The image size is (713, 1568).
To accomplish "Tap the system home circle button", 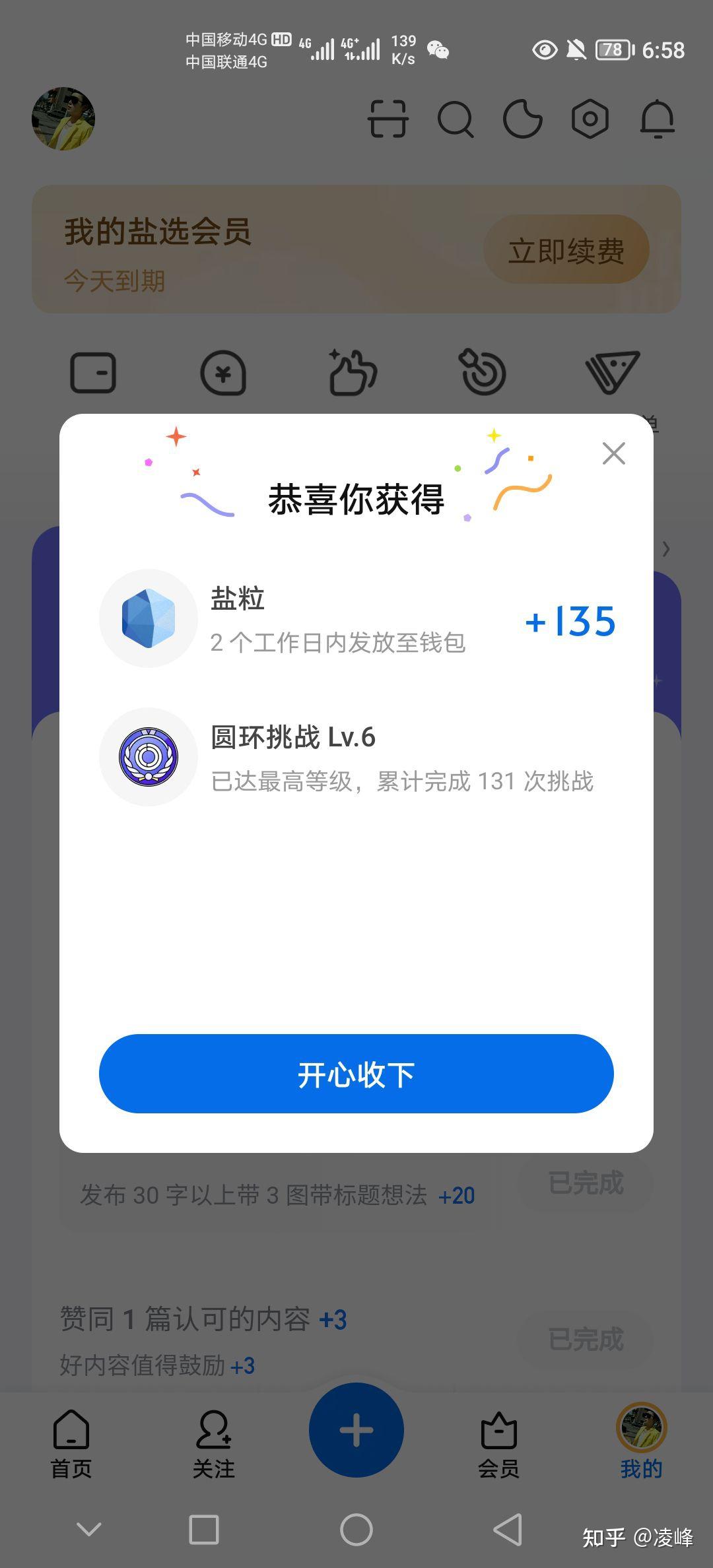I will click(x=356, y=1530).
